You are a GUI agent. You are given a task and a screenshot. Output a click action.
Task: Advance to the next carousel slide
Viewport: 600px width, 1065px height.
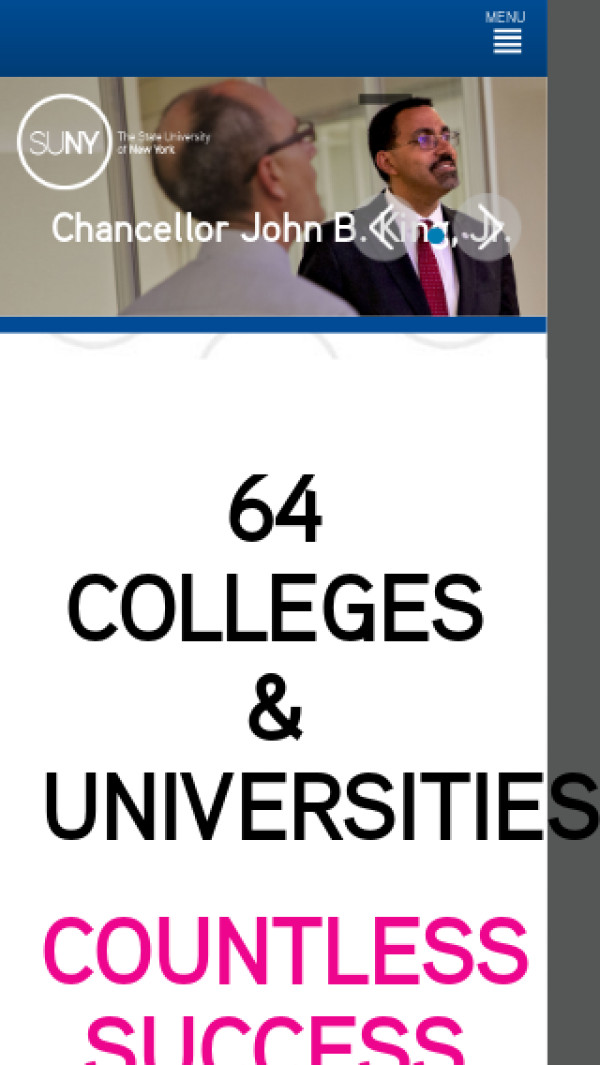(x=488, y=227)
